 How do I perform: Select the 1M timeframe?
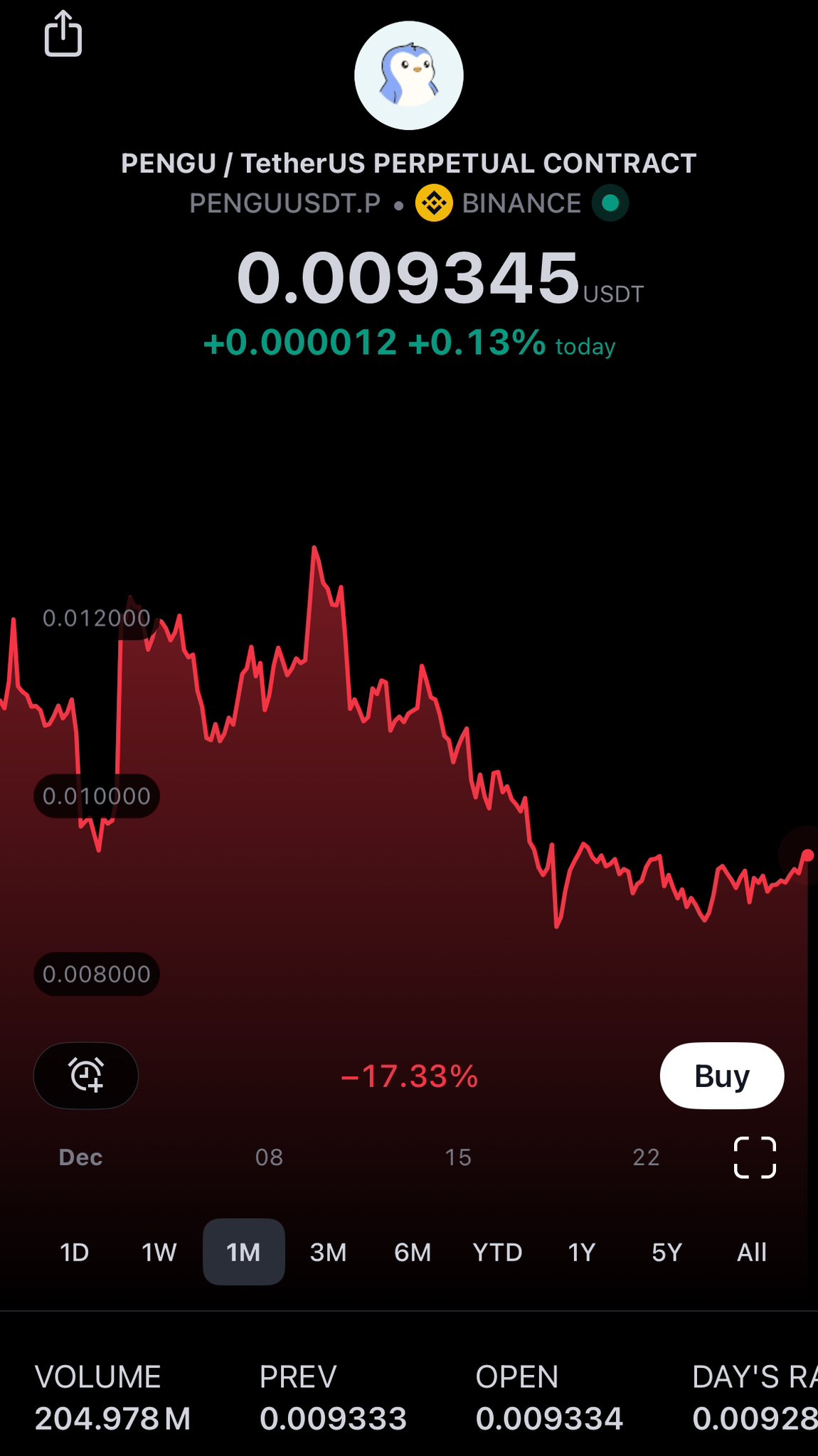pos(243,1252)
